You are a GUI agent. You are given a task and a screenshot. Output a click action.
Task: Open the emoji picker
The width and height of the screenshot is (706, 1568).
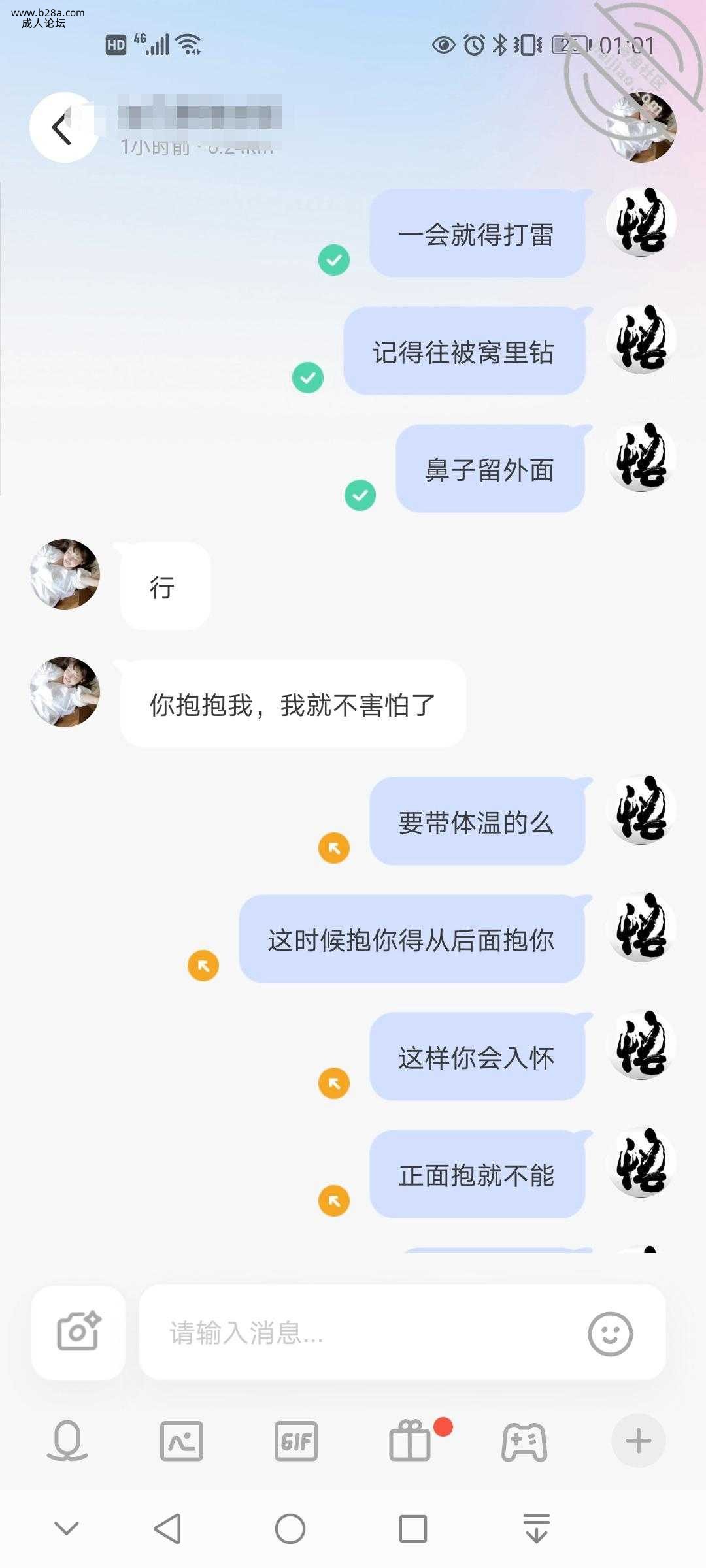610,1333
